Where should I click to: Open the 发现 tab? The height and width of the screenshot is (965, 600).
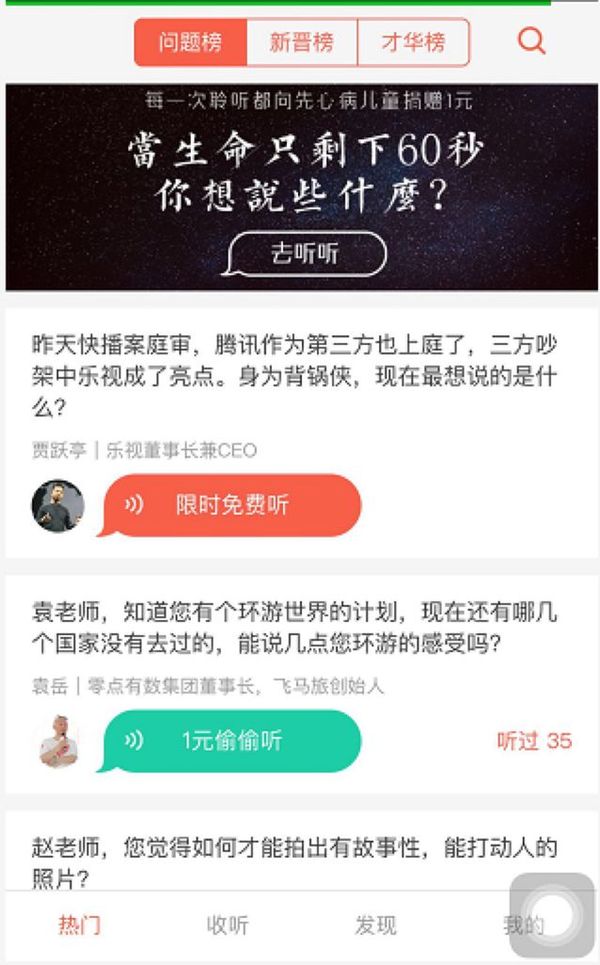375,925
